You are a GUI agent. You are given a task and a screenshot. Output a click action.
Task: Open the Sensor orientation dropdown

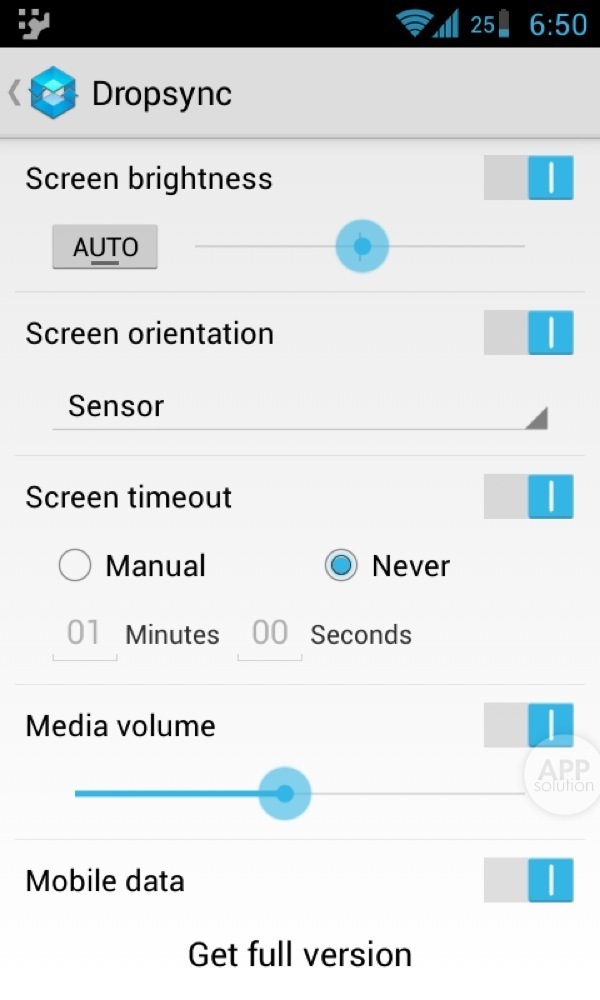tap(300, 407)
